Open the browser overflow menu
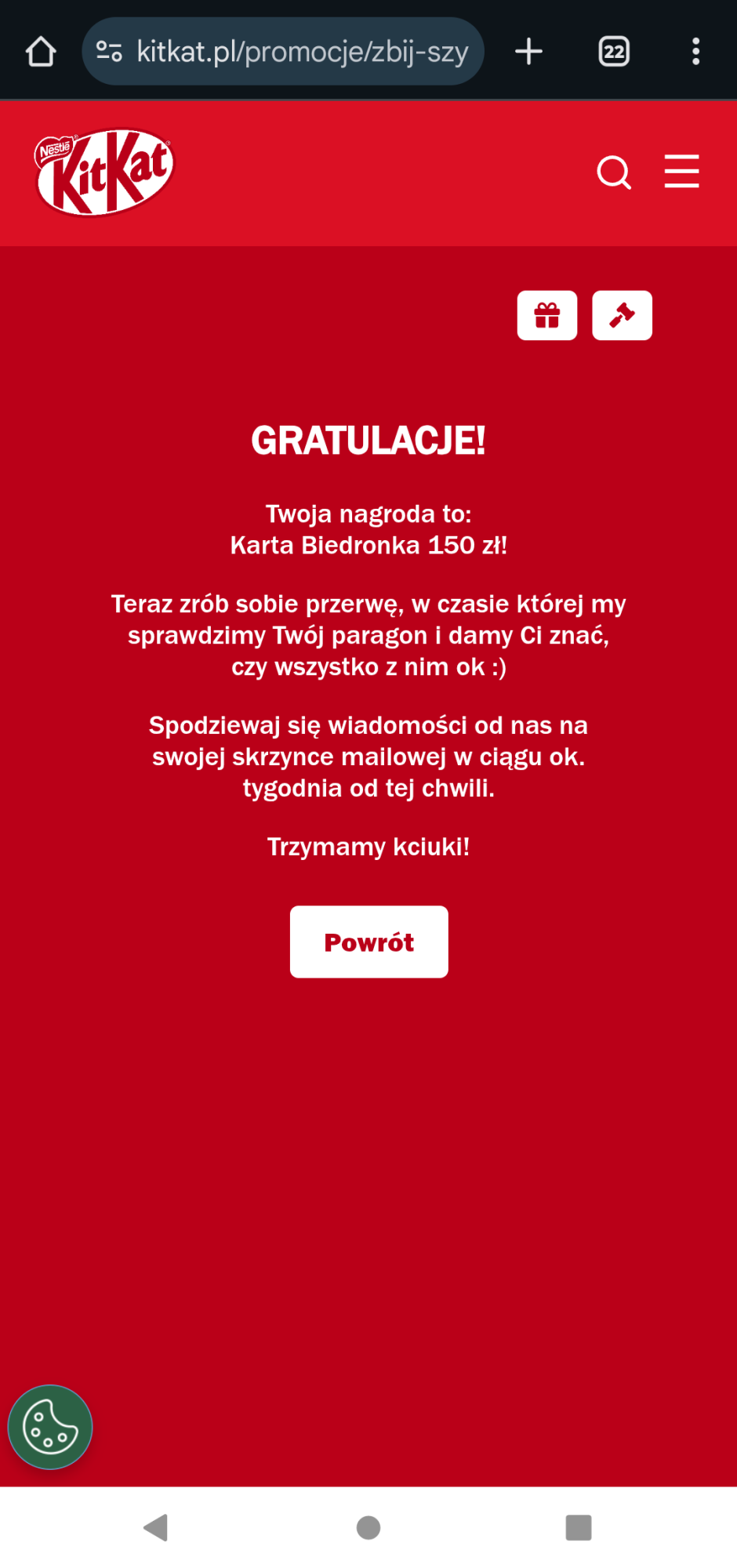Image resolution: width=737 pixels, height=1568 pixels. click(695, 52)
